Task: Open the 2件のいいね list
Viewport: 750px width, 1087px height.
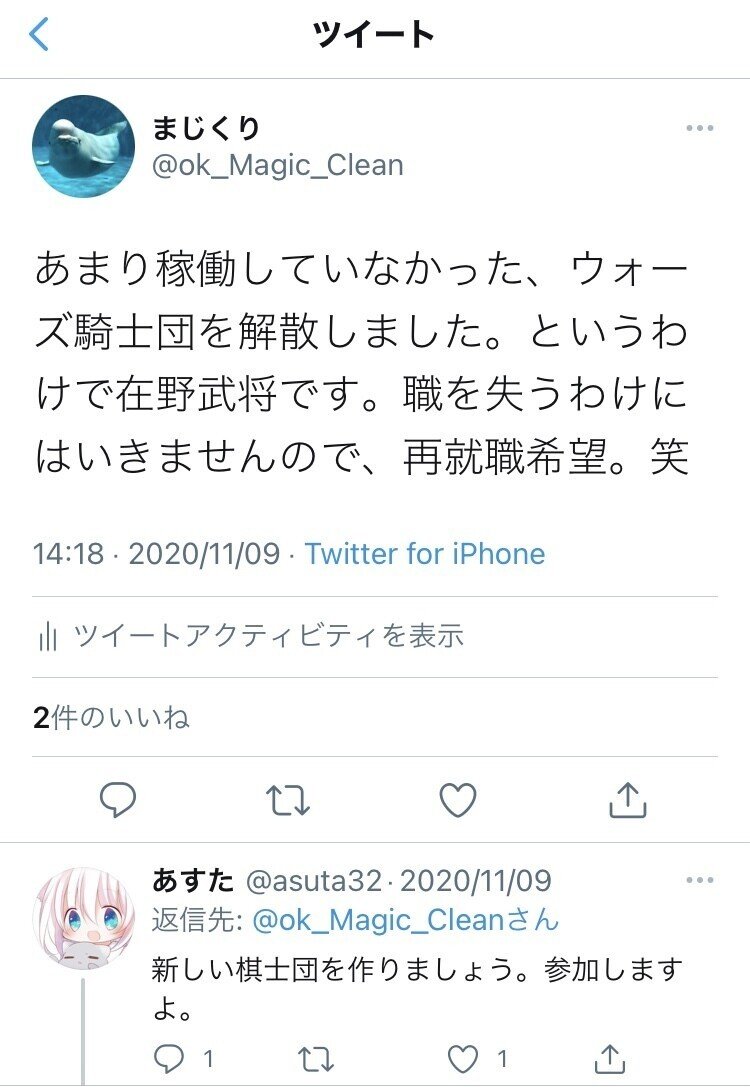Action: pos(111,718)
